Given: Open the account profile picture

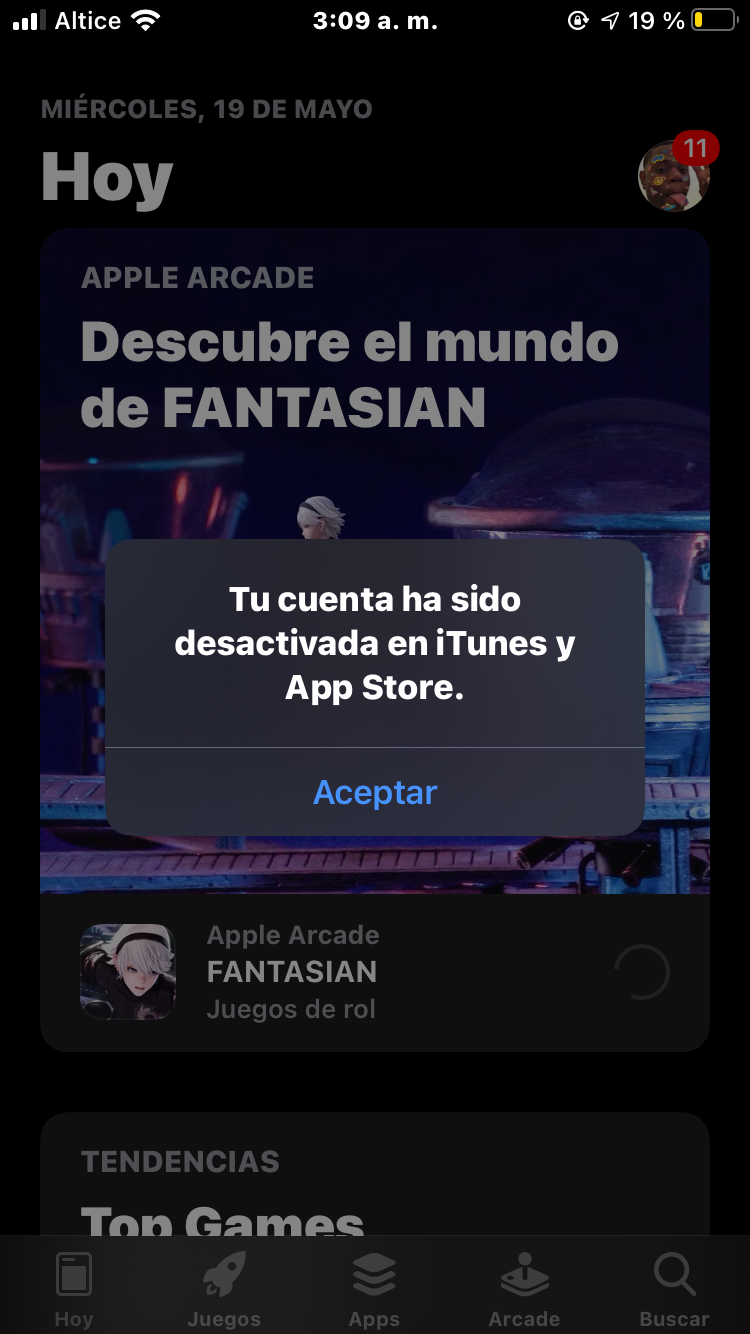Looking at the screenshot, I should 673,177.
